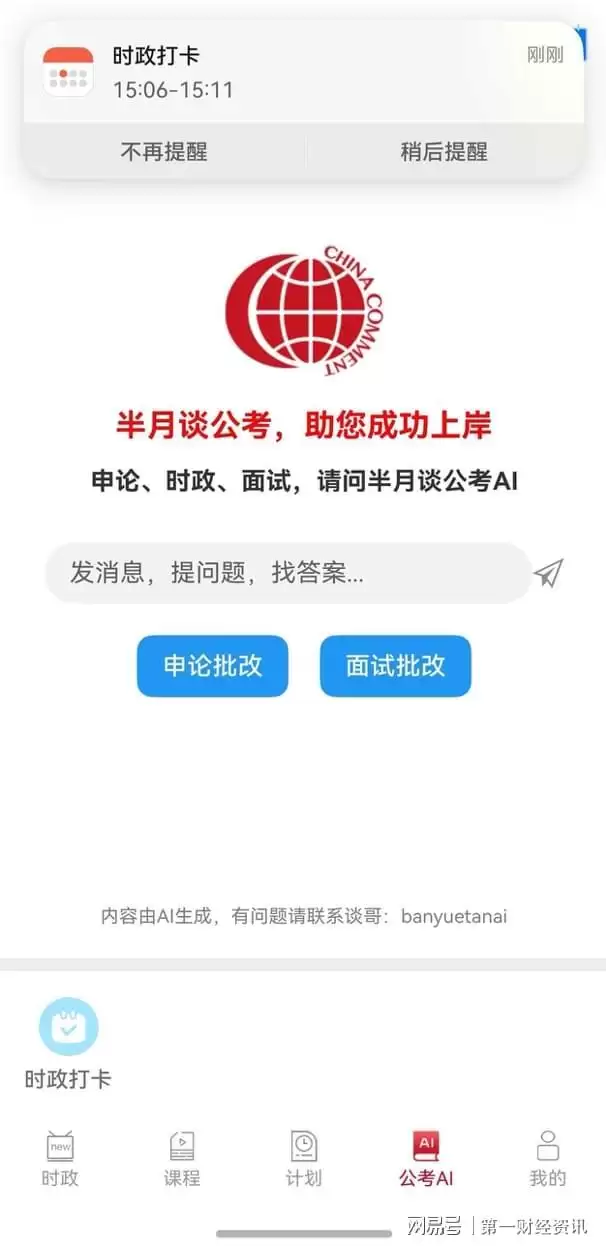This screenshot has width=606, height=1246.
Task: Focus the message input field
Action: point(288,573)
